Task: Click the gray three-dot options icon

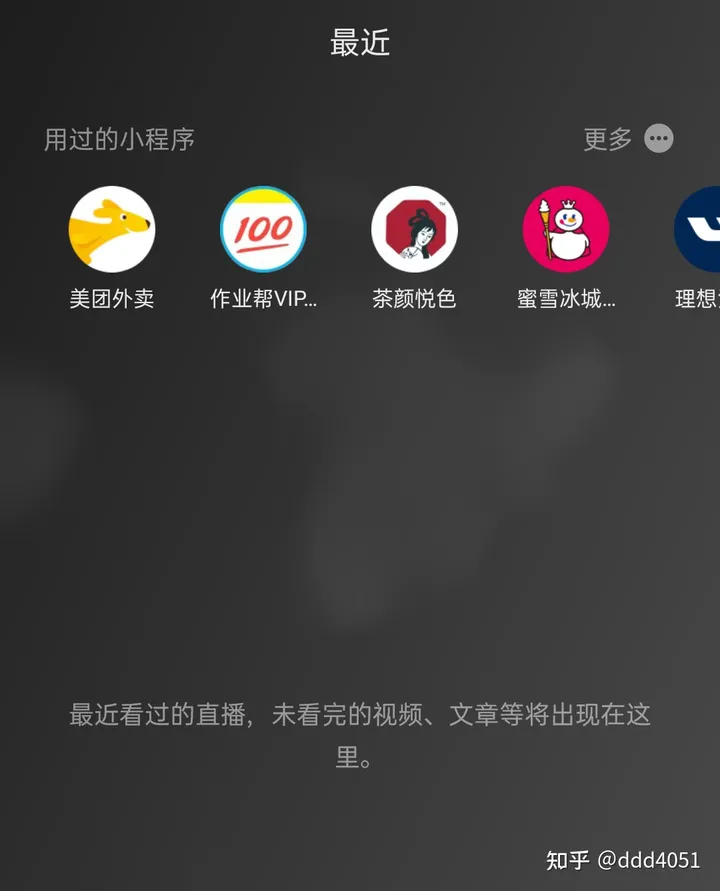Action: [x=659, y=138]
